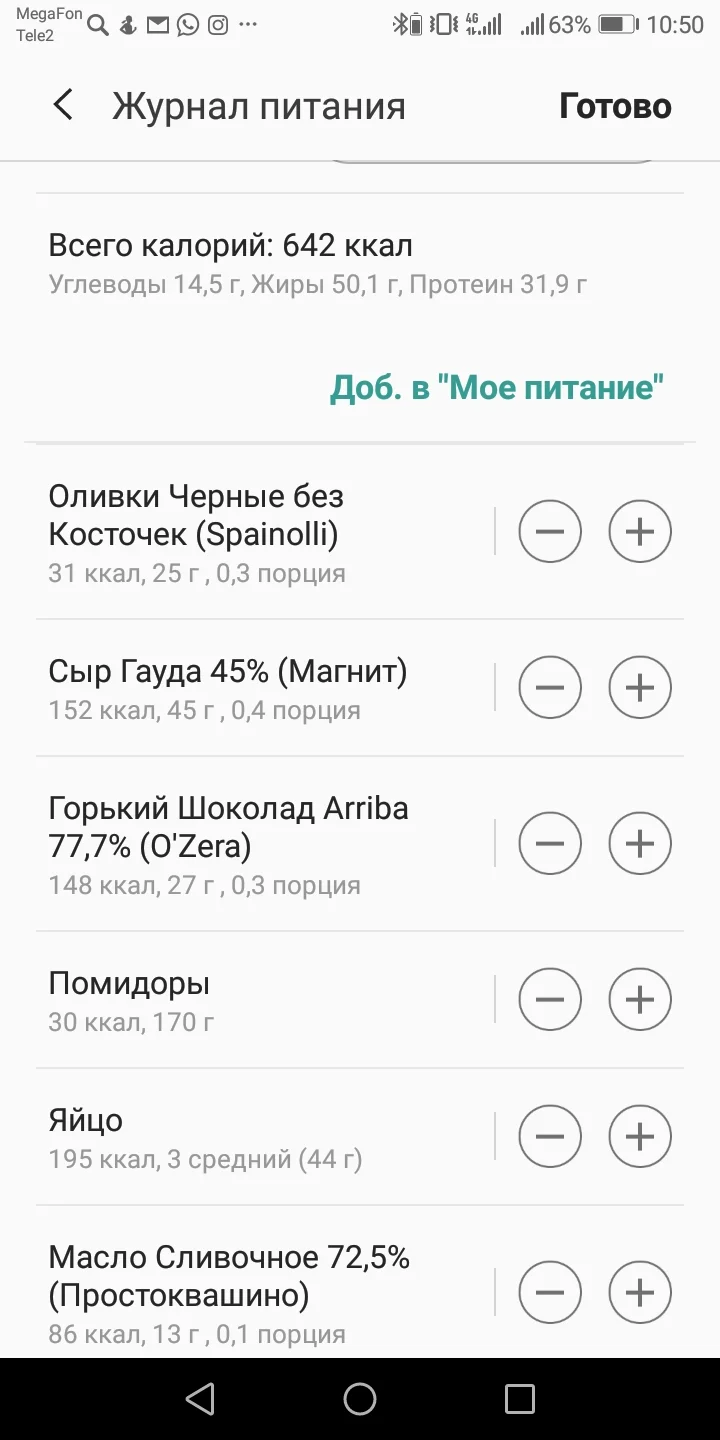Go back from Журнал питания
Screen dimensions: 720x1440
pos(63,105)
